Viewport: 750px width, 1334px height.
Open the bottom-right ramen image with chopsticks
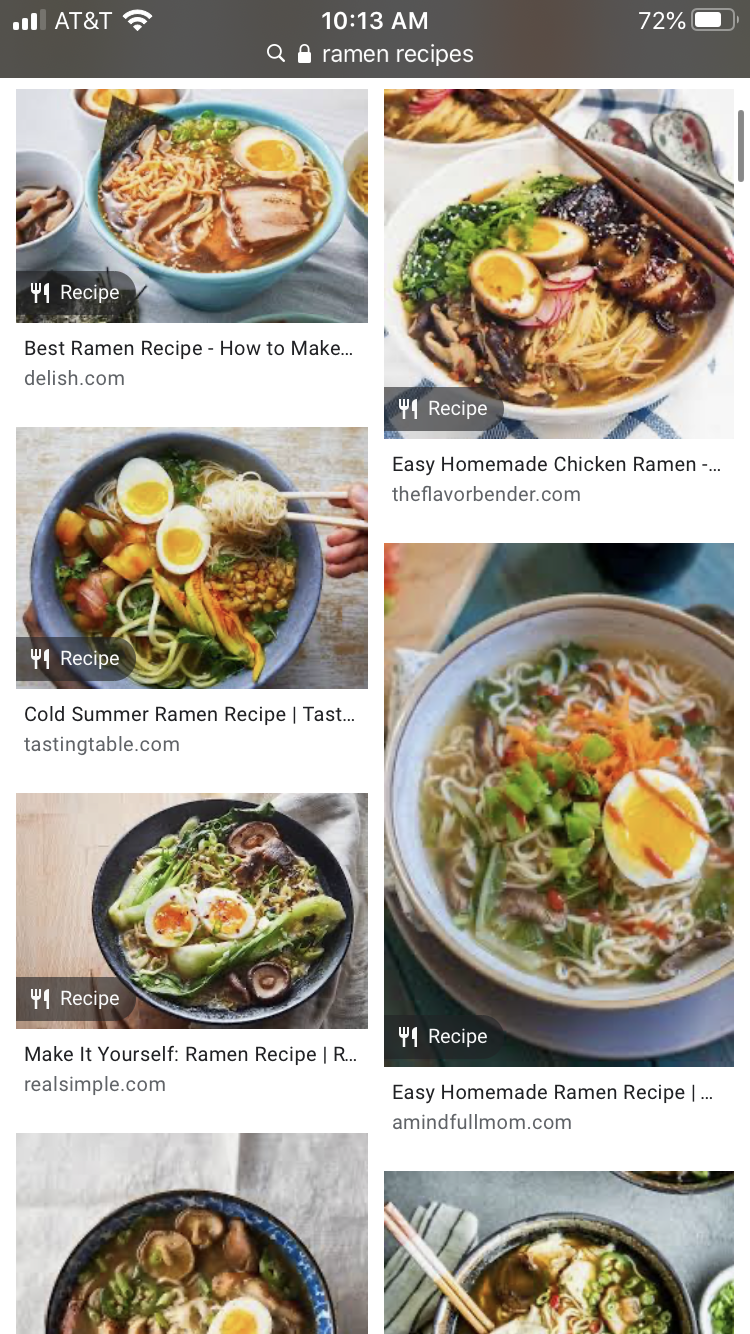(558, 1255)
